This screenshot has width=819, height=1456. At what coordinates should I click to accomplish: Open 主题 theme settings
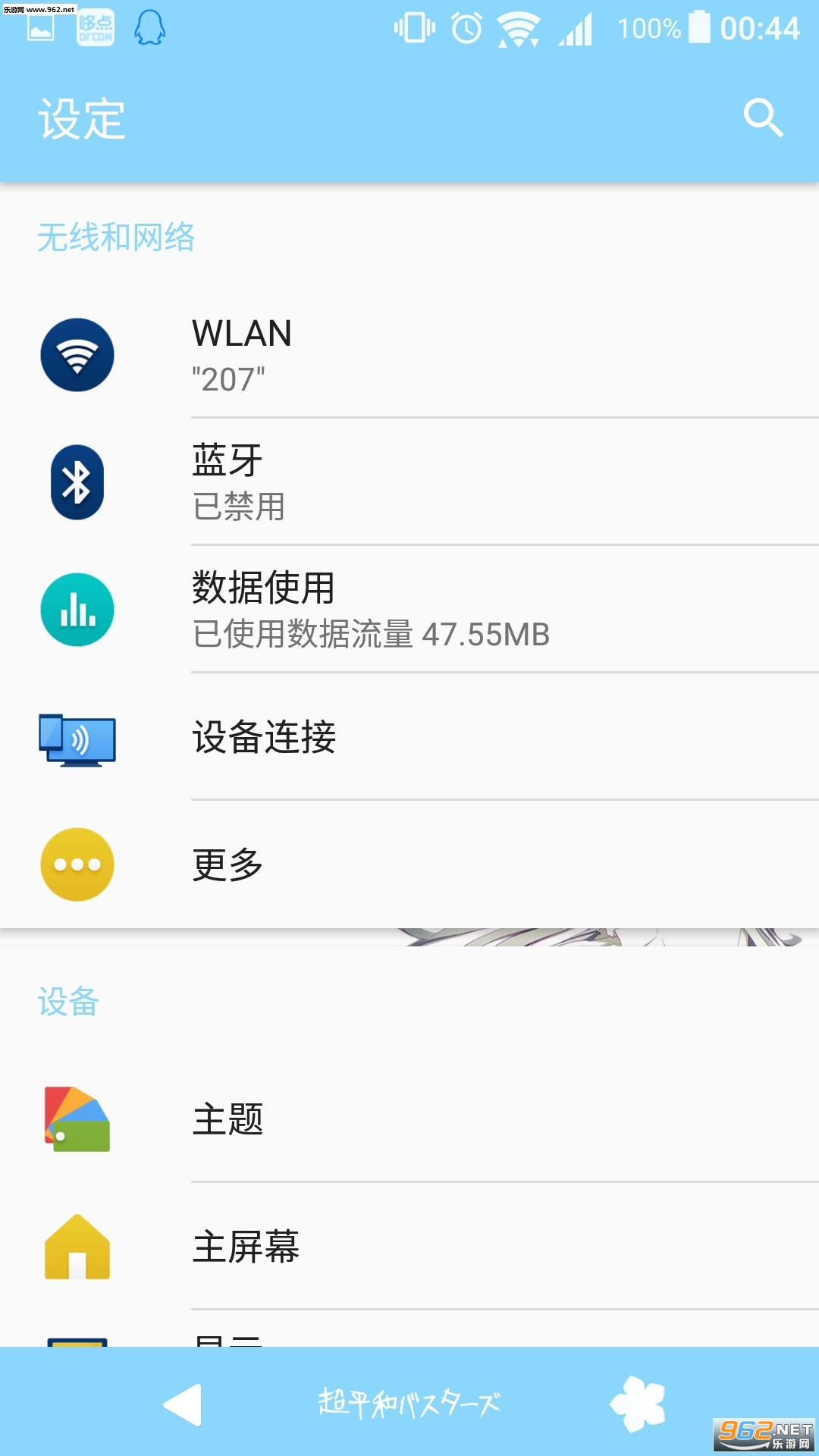click(409, 1119)
